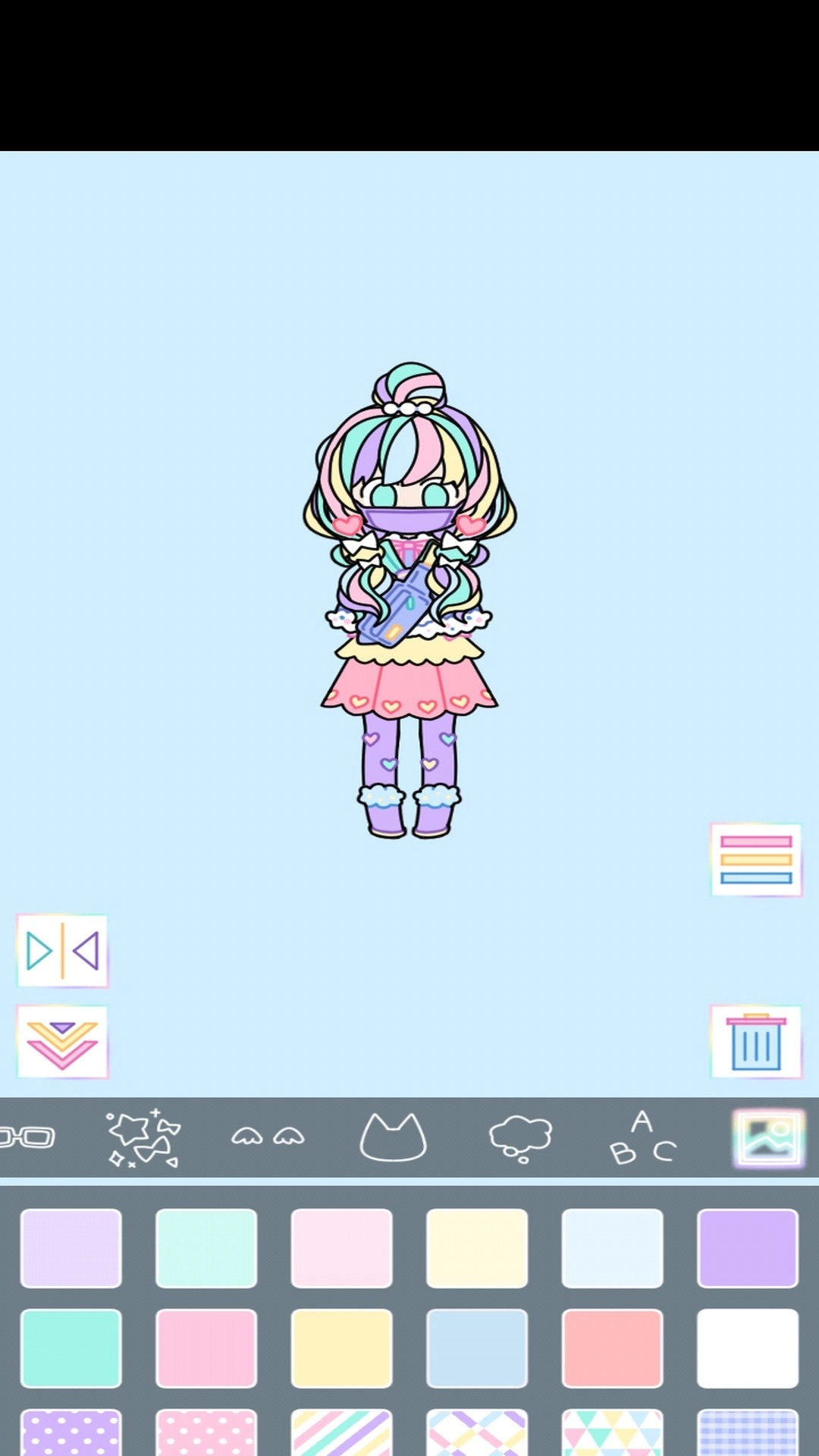Collapse the panel with the double-chevron button
The image size is (819, 1456).
[x=63, y=1041]
